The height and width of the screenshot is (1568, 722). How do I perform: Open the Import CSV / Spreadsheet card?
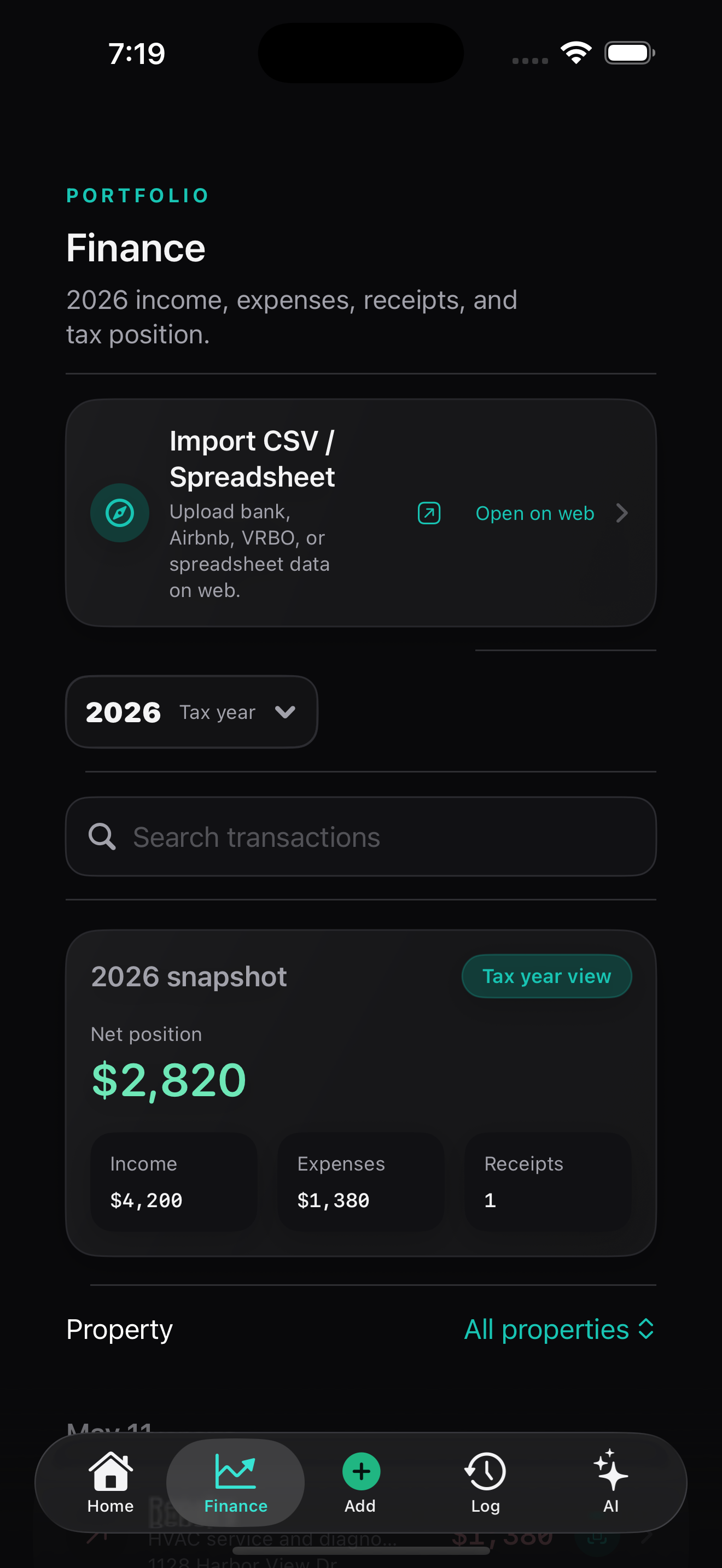pyautogui.click(x=360, y=512)
